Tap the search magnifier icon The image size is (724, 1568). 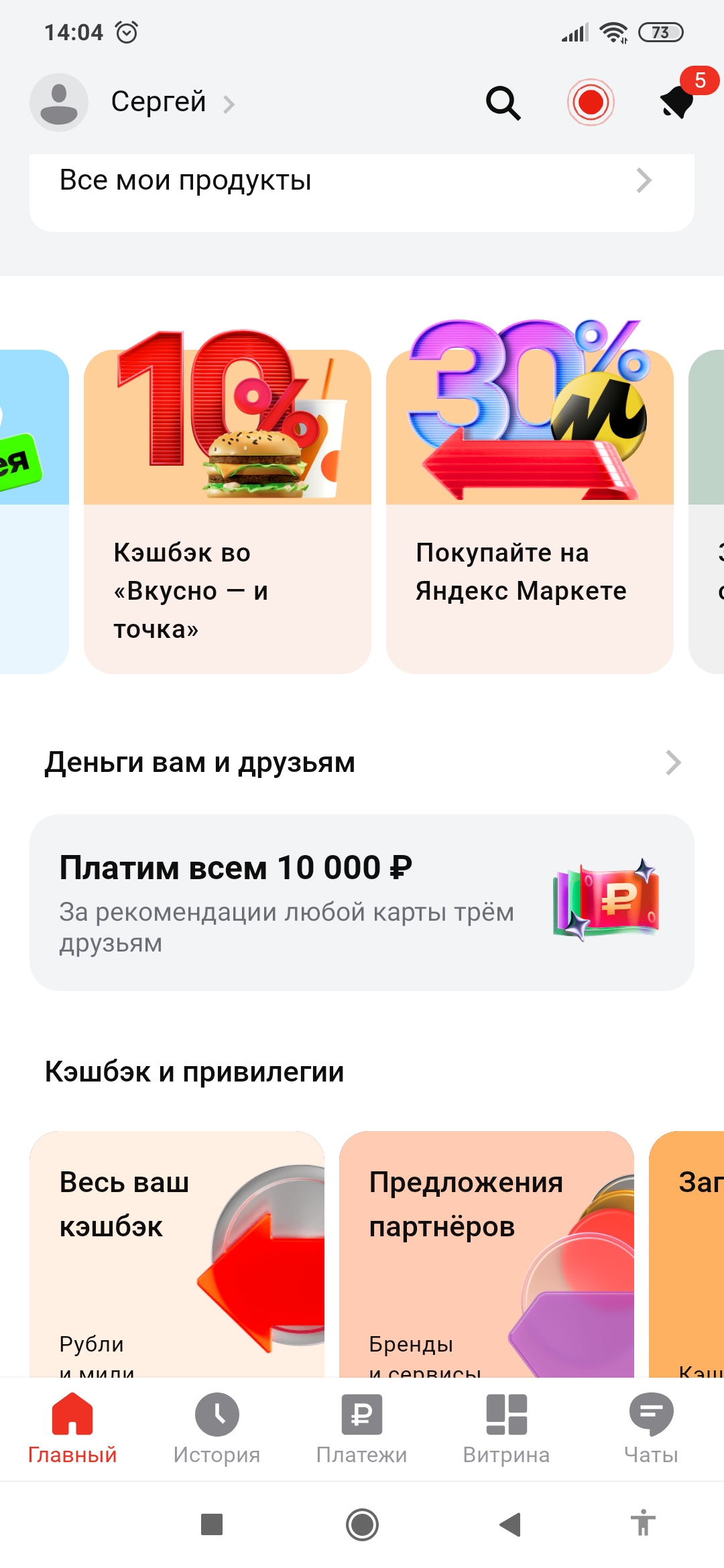tap(503, 103)
